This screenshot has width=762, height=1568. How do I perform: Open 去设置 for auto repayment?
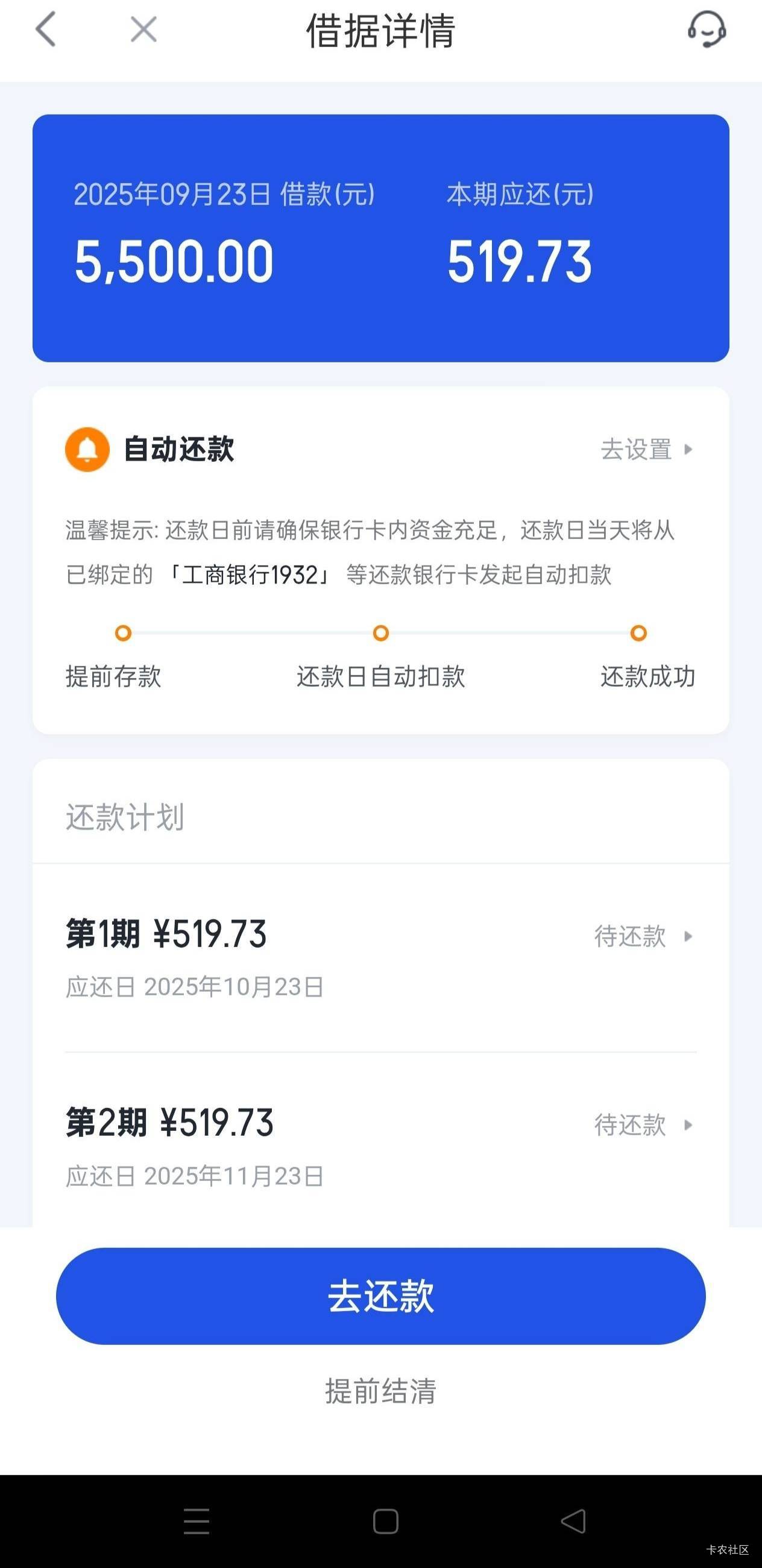click(x=646, y=449)
